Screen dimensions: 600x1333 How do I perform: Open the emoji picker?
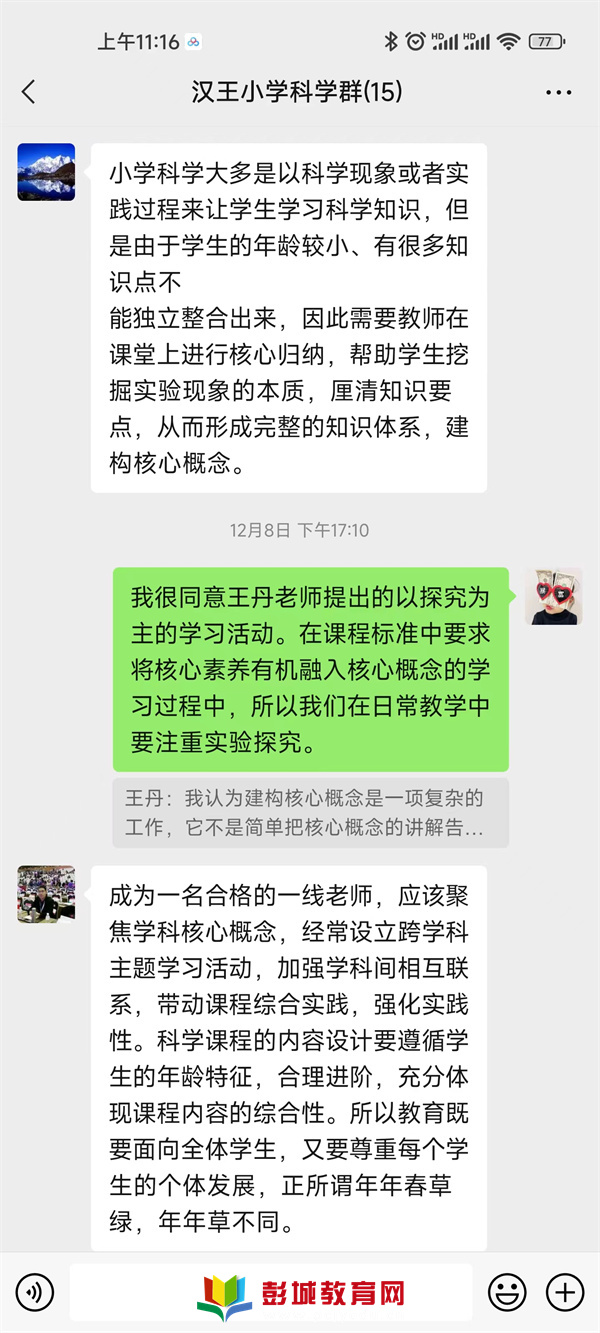pyautogui.click(x=507, y=1292)
